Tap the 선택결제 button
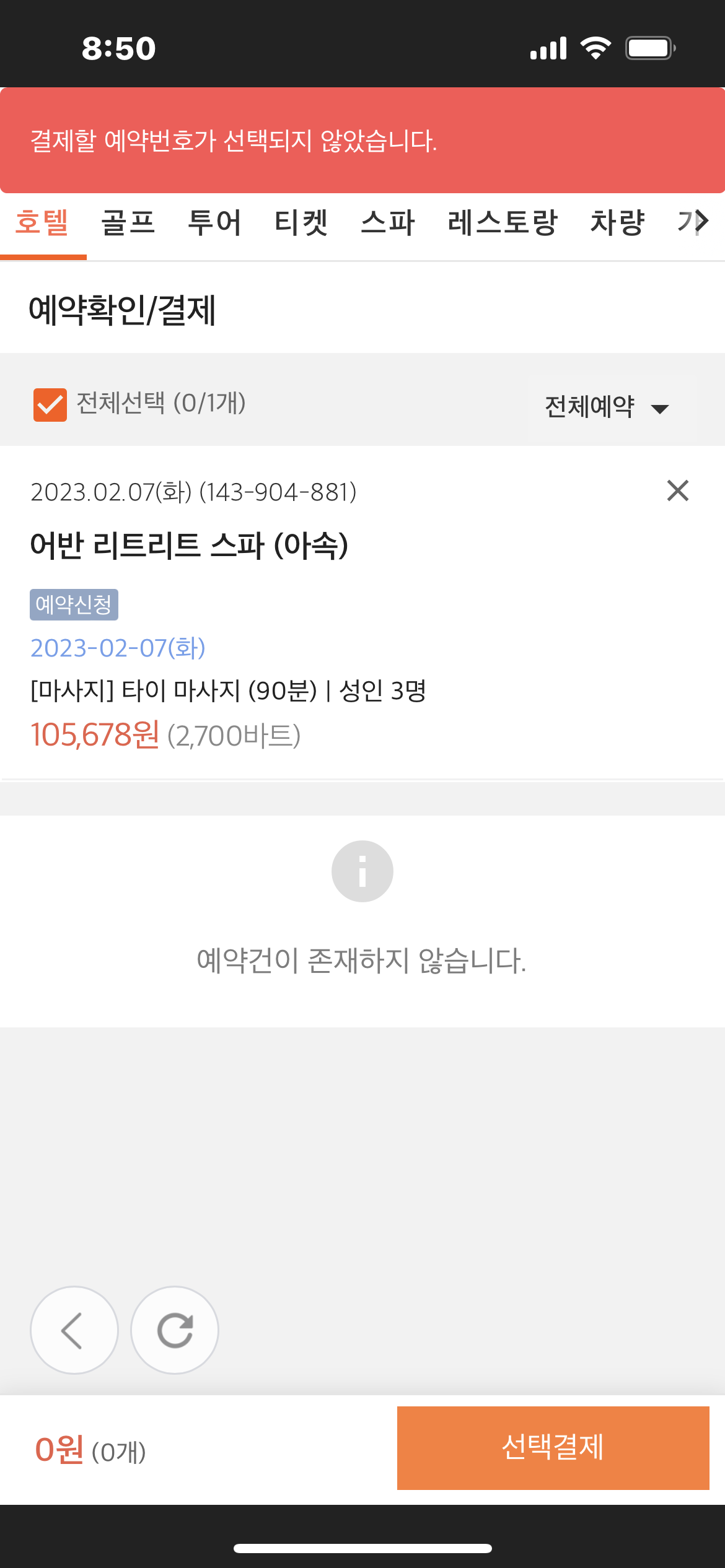The width and height of the screenshot is (725, 1568). coord(553,1448)
